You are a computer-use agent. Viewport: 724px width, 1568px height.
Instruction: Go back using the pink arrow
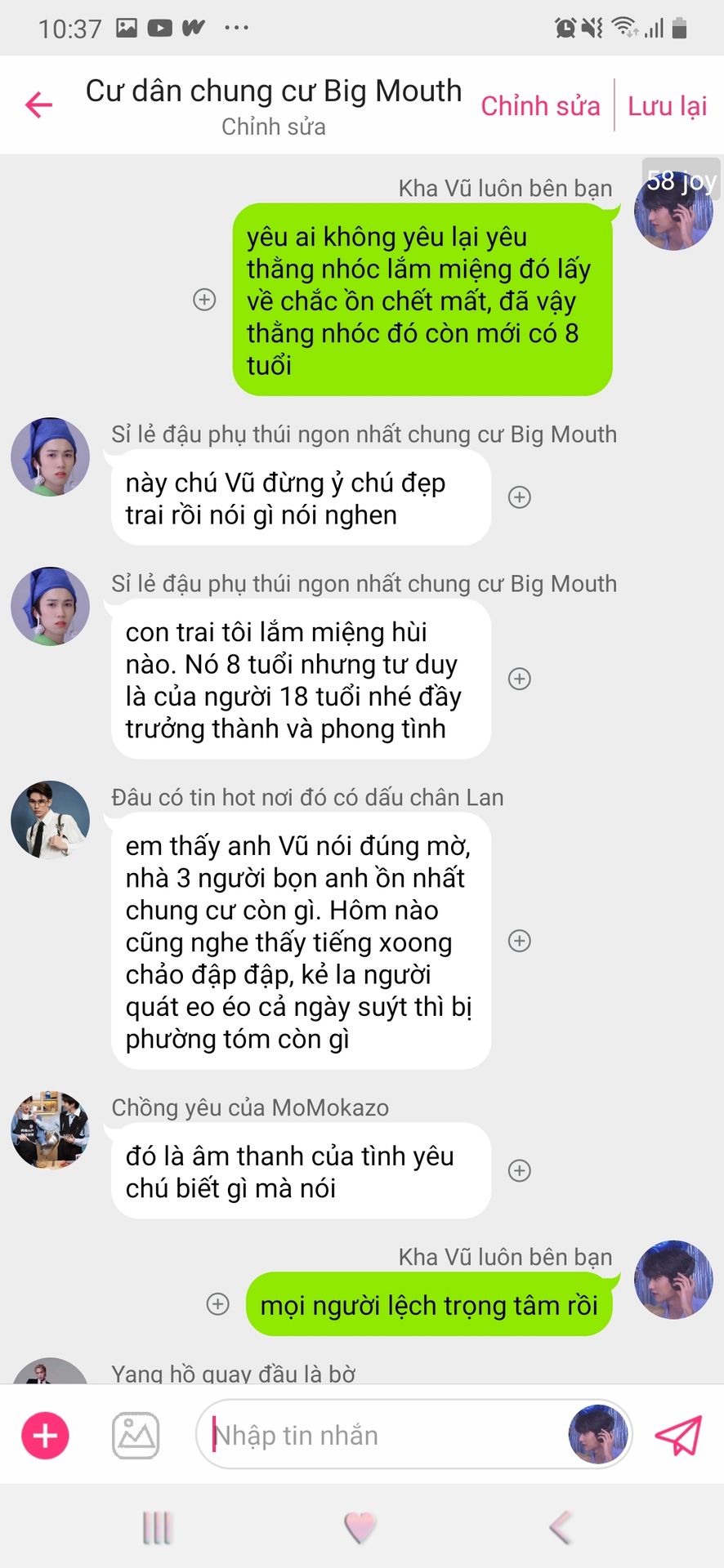38,105
